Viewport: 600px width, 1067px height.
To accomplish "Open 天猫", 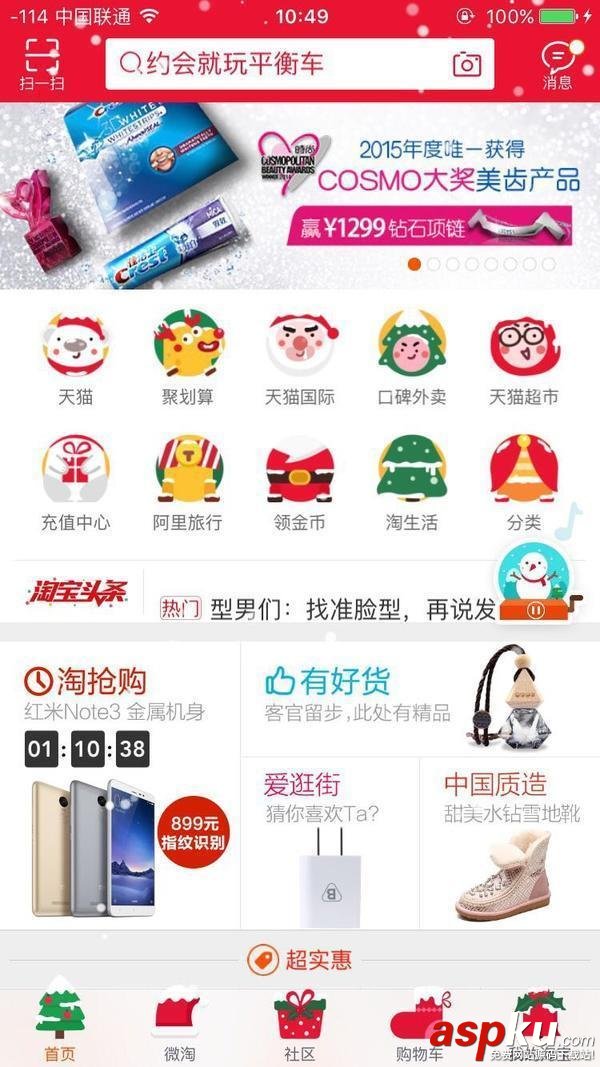I will [x=76, y=358].
